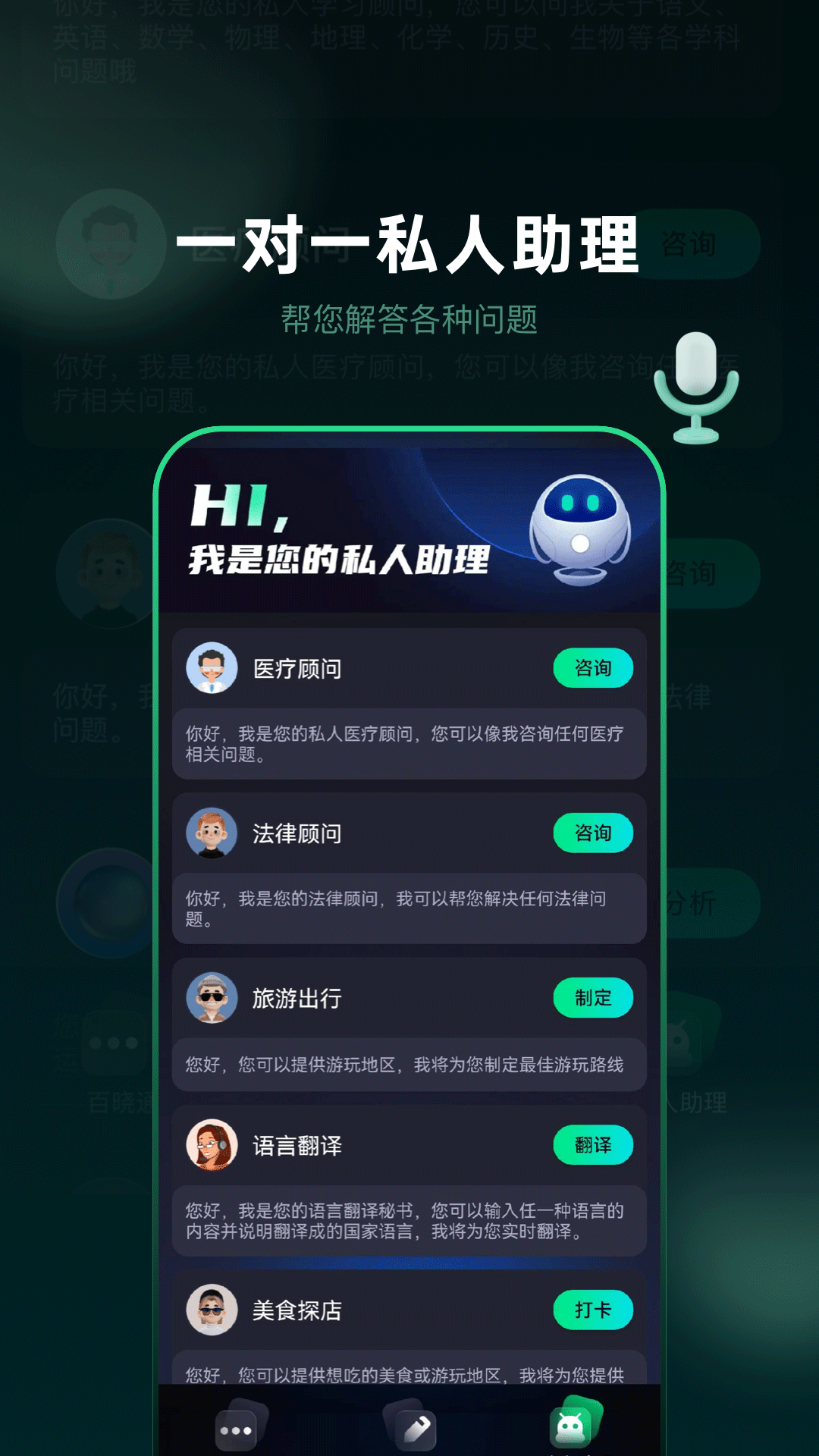Select the 法律顾问 avatar
The image size is (819, 1456).
click(x=210, y=833)
